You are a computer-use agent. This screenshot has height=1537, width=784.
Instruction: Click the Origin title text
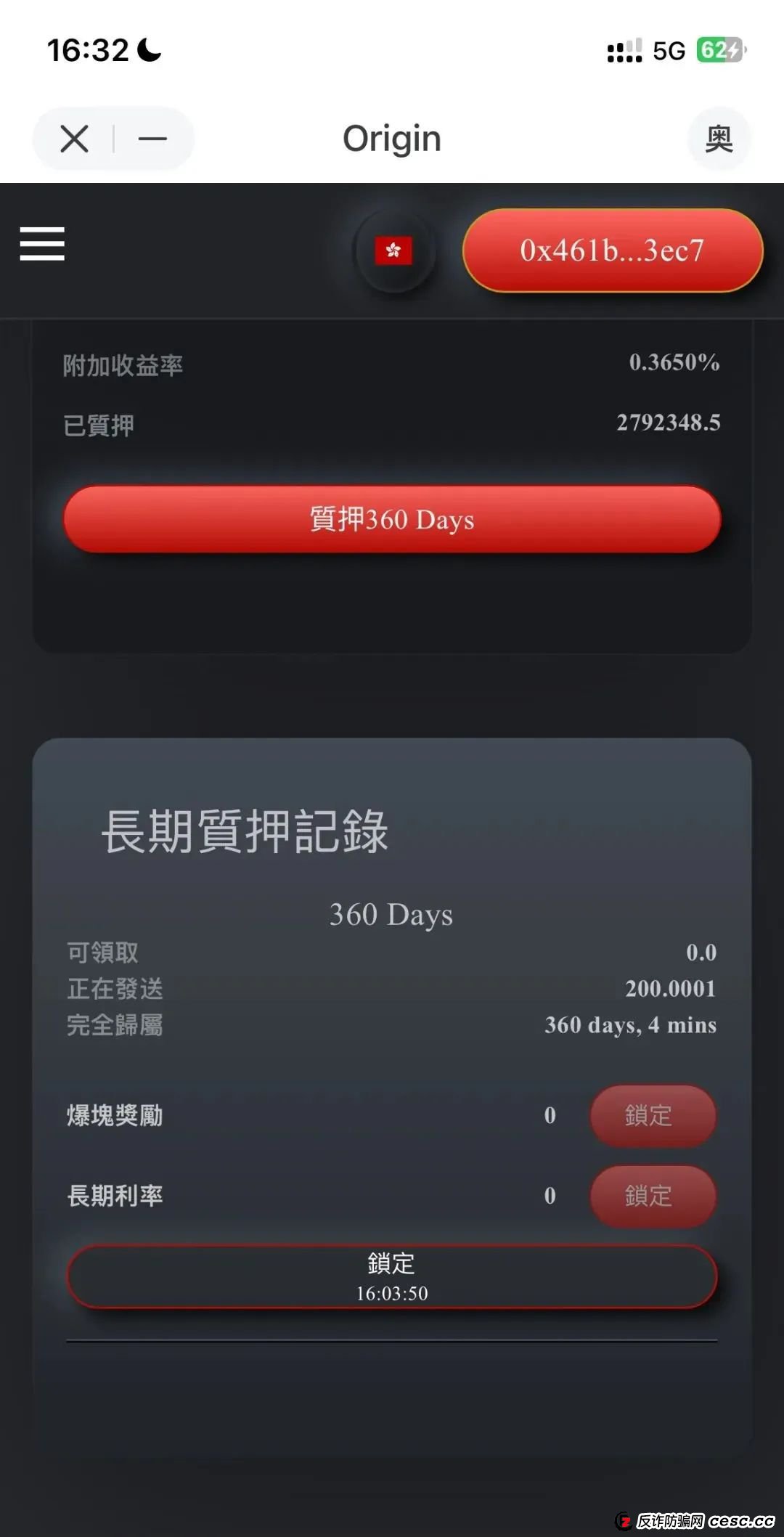(x=392, y=138)
